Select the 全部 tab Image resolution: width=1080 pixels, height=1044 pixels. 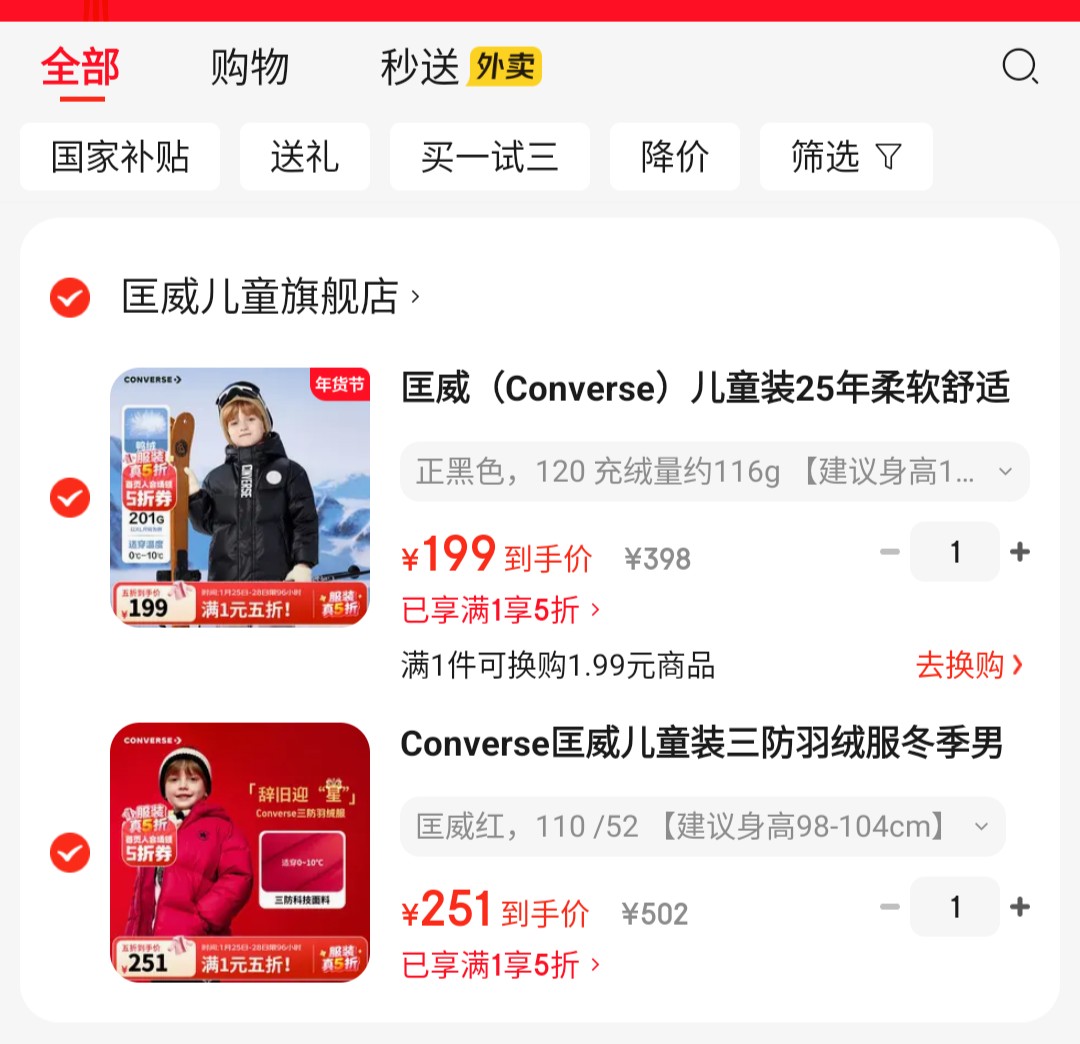point(80,68)
